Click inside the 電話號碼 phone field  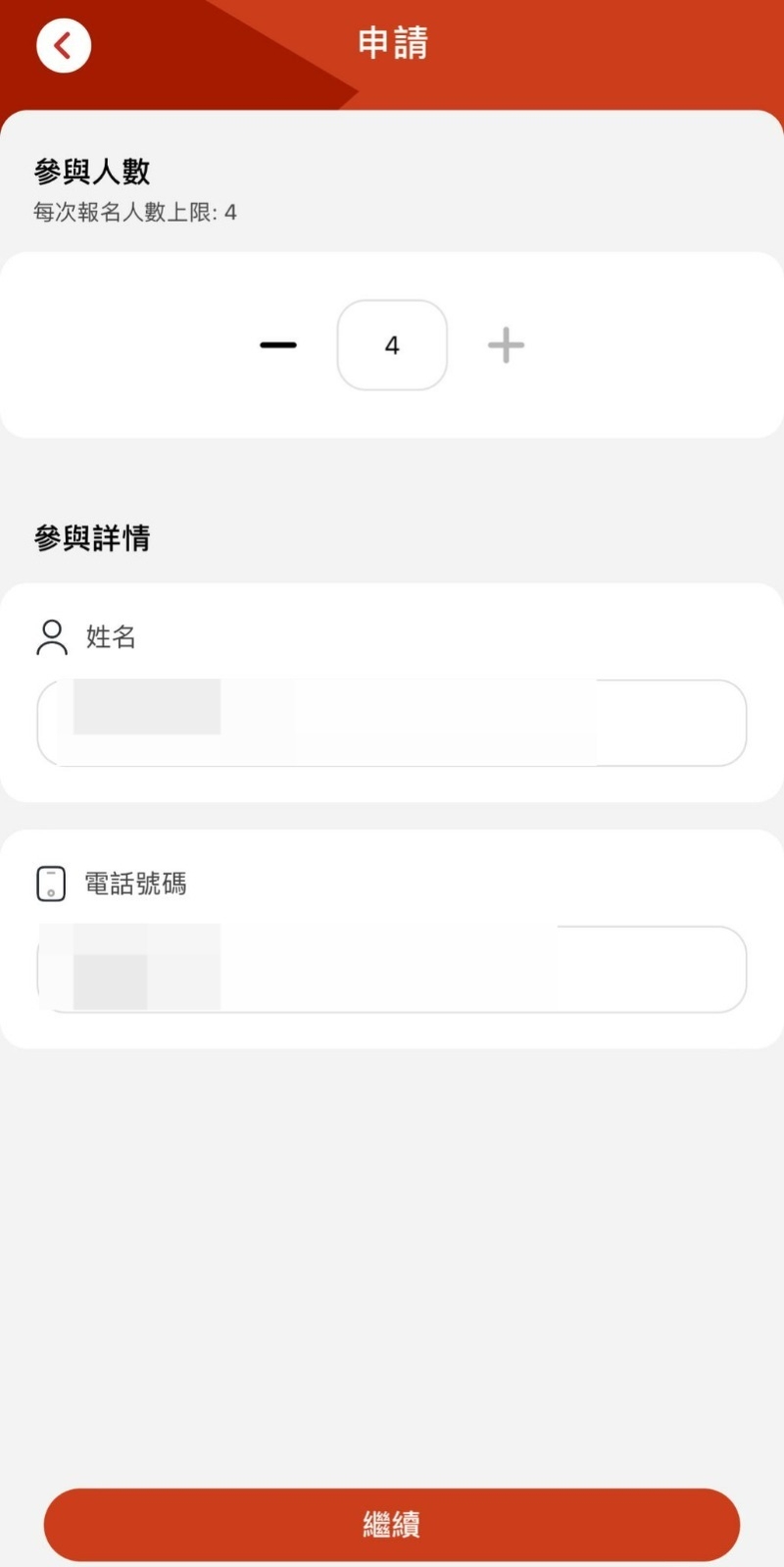[392, 968]
